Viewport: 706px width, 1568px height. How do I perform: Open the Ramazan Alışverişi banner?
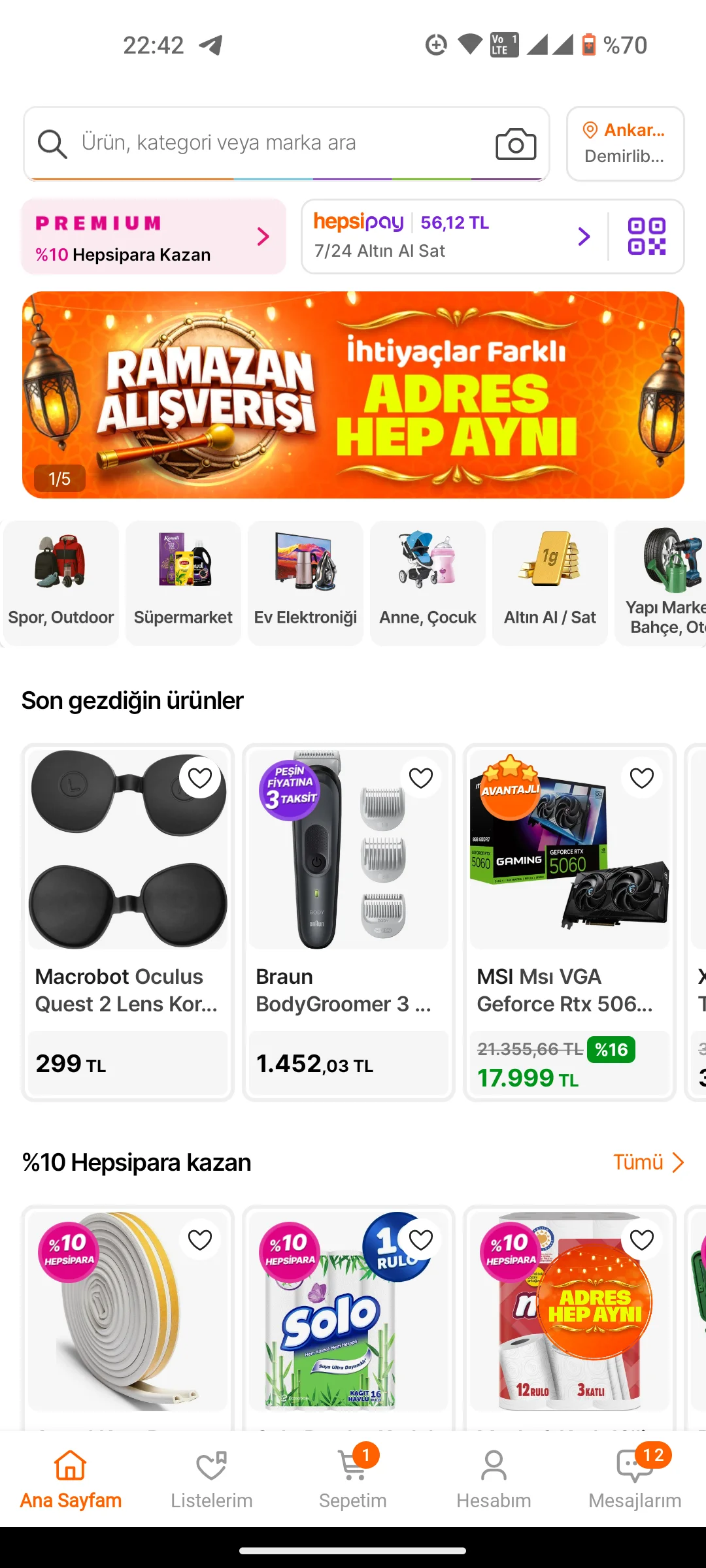[353, 395]
